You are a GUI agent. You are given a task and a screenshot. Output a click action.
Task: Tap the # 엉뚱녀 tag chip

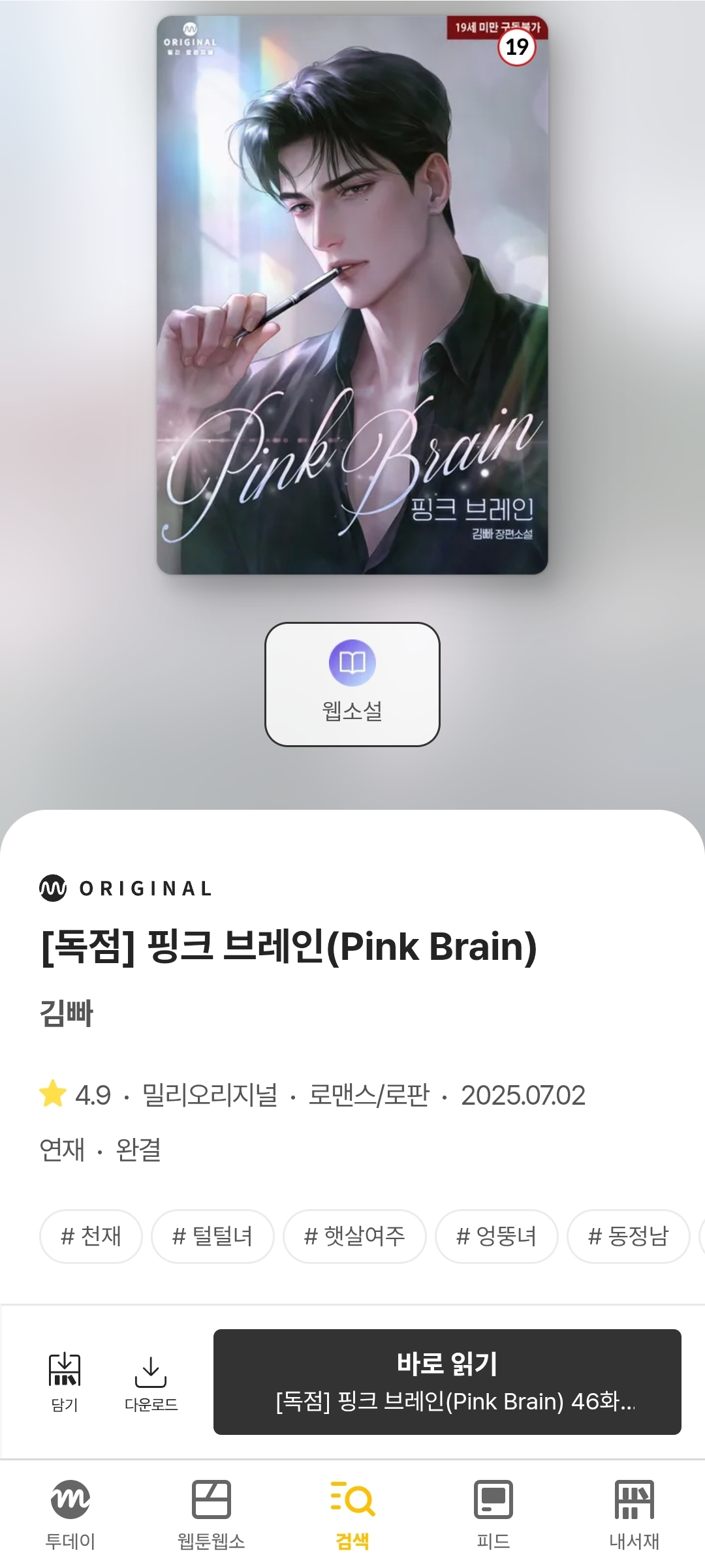496,1236
